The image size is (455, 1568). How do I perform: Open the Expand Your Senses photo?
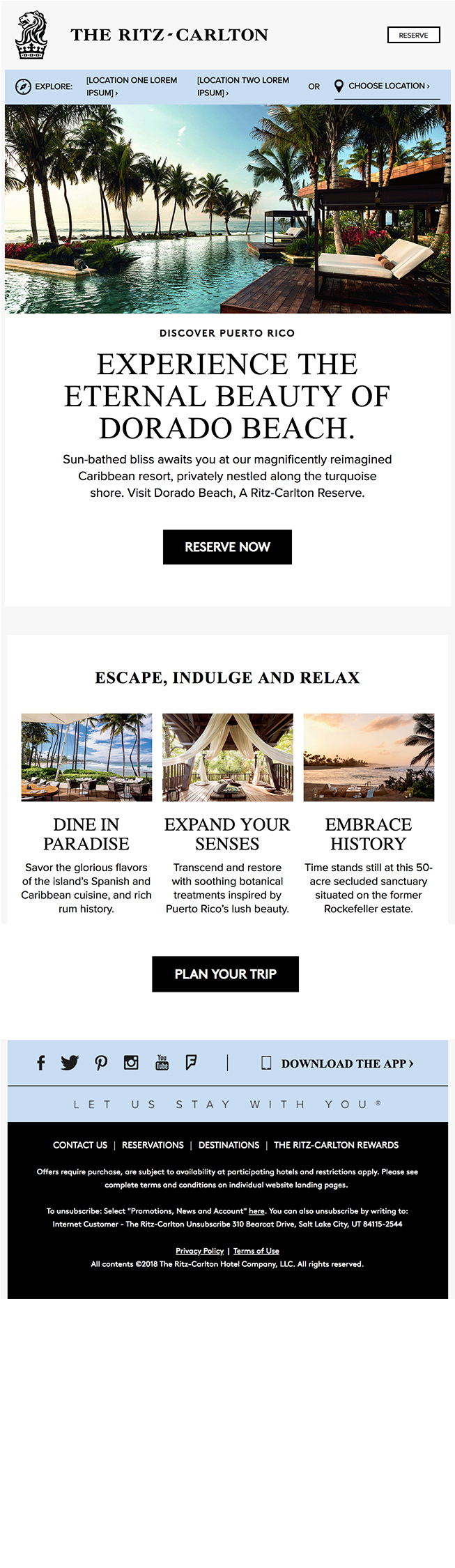227,757
